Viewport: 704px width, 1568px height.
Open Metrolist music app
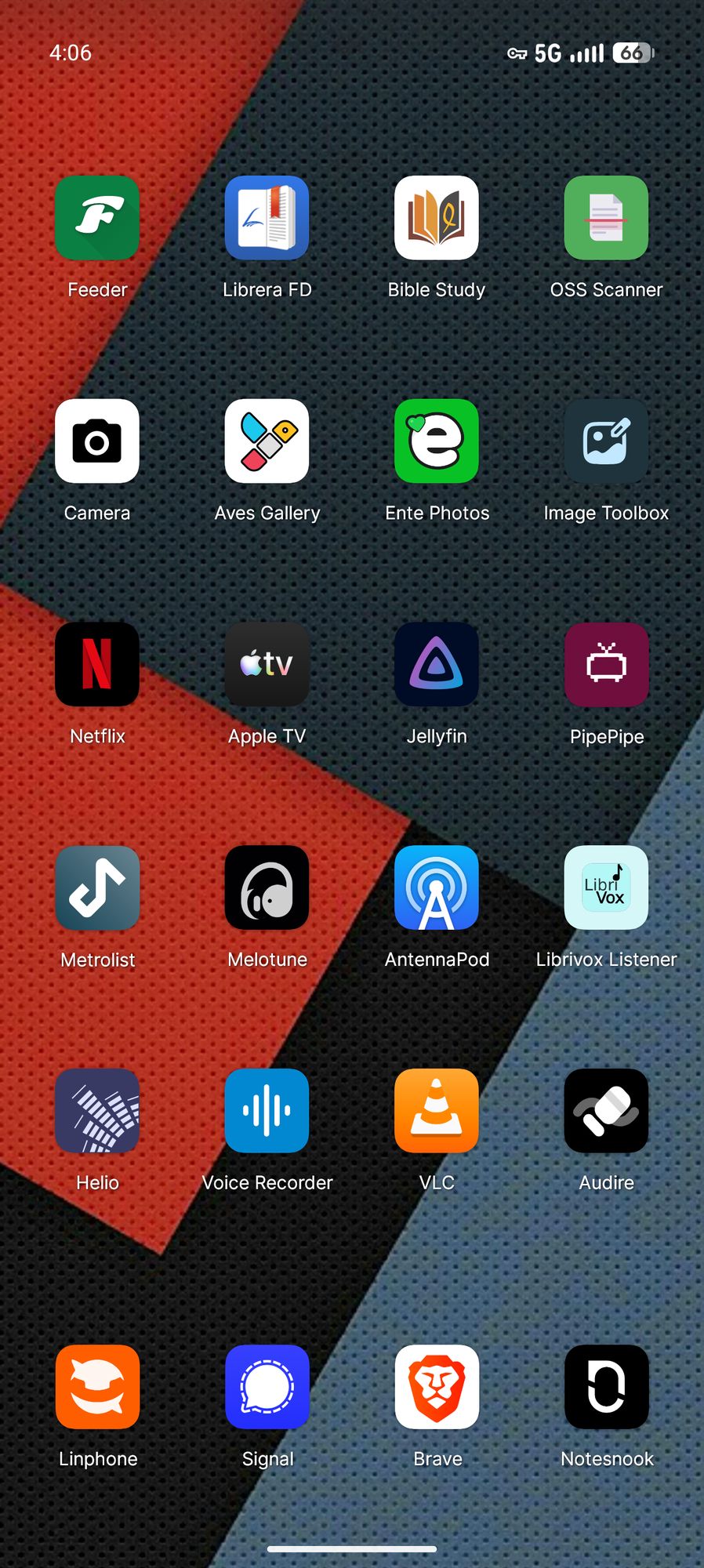(97, 887)
